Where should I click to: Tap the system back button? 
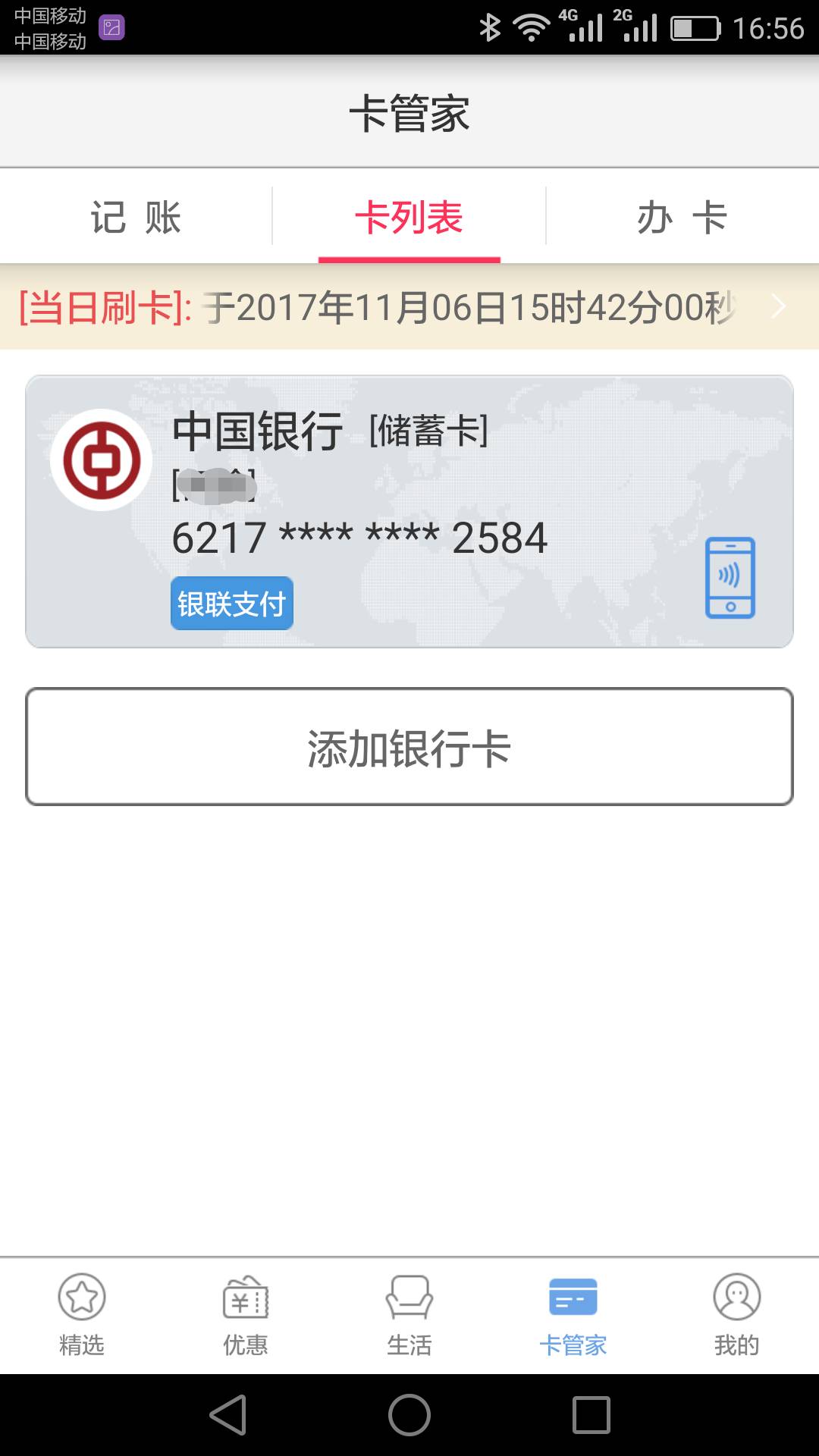tap(228, 1415)
